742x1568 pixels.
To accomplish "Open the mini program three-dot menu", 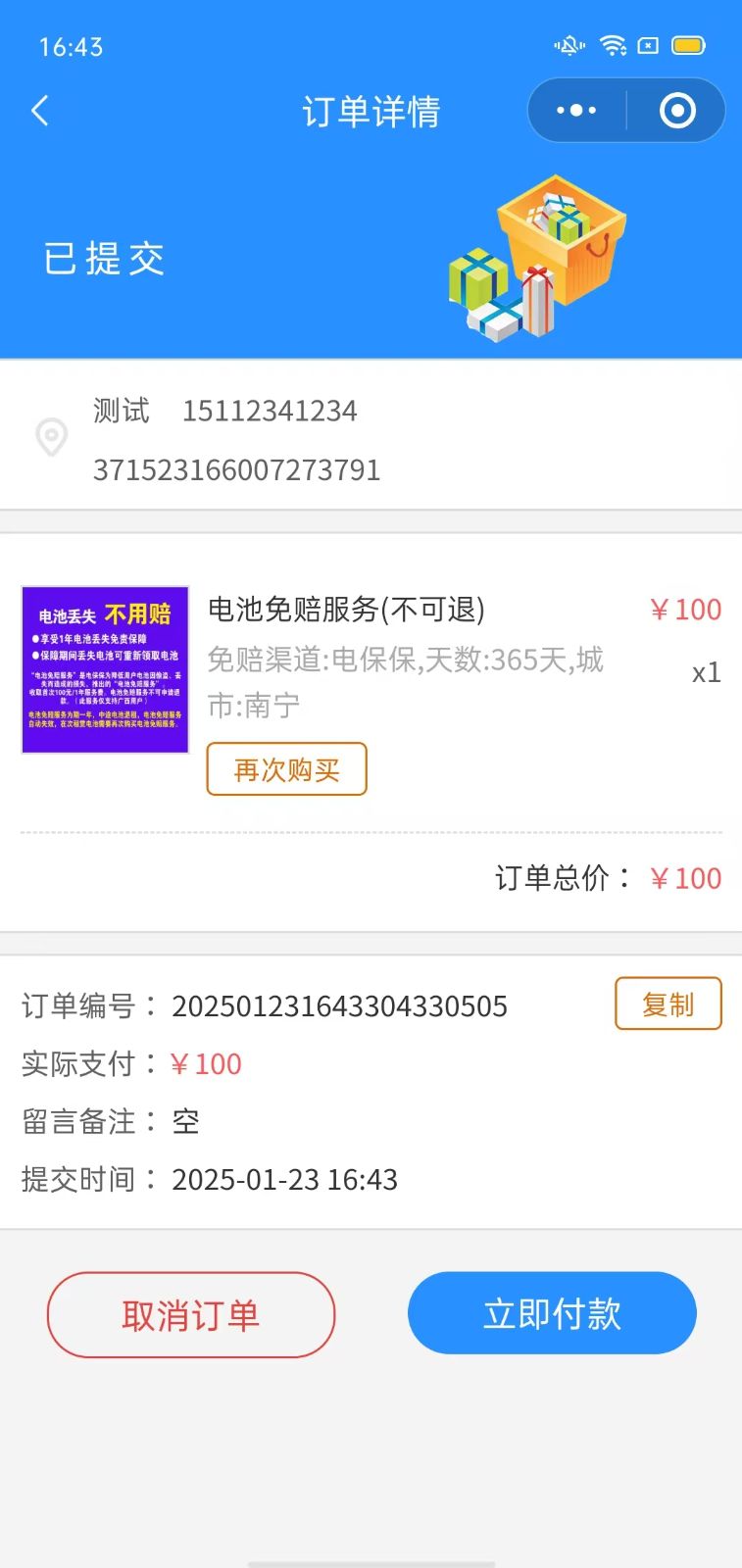I will 576,111.
